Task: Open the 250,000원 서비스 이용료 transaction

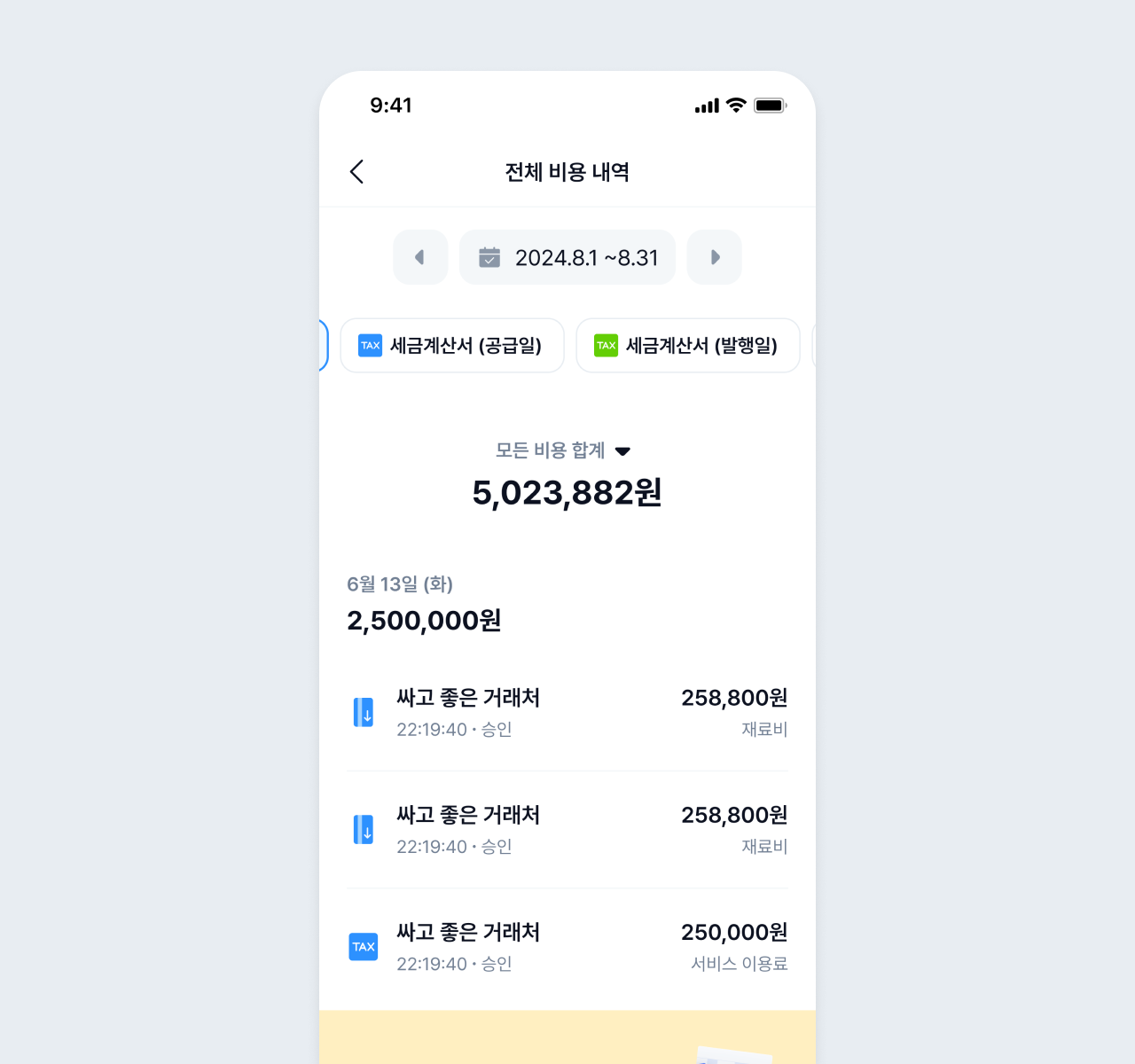Action: point(567,947)
